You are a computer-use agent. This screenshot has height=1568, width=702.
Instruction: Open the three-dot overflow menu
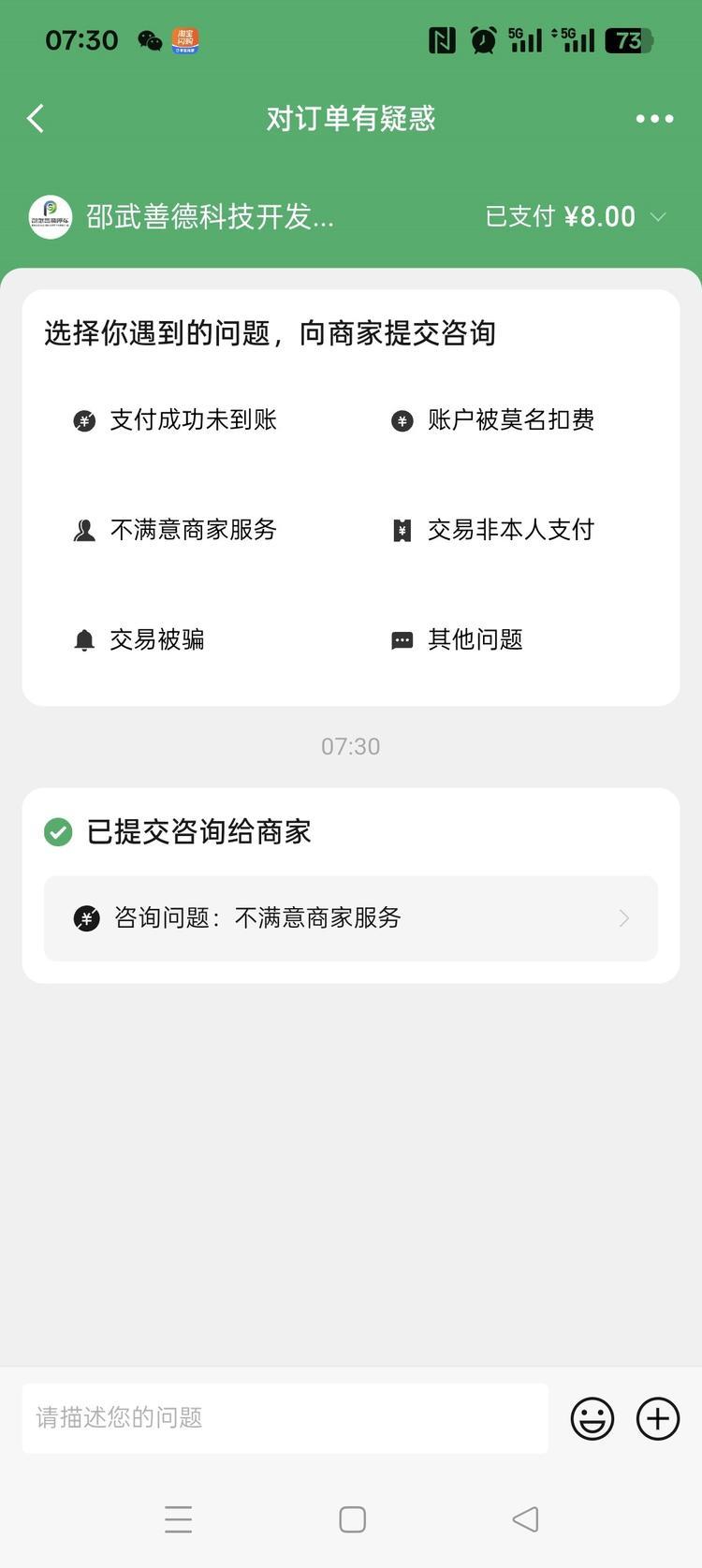pyautogui.click(x=654, y=119)
